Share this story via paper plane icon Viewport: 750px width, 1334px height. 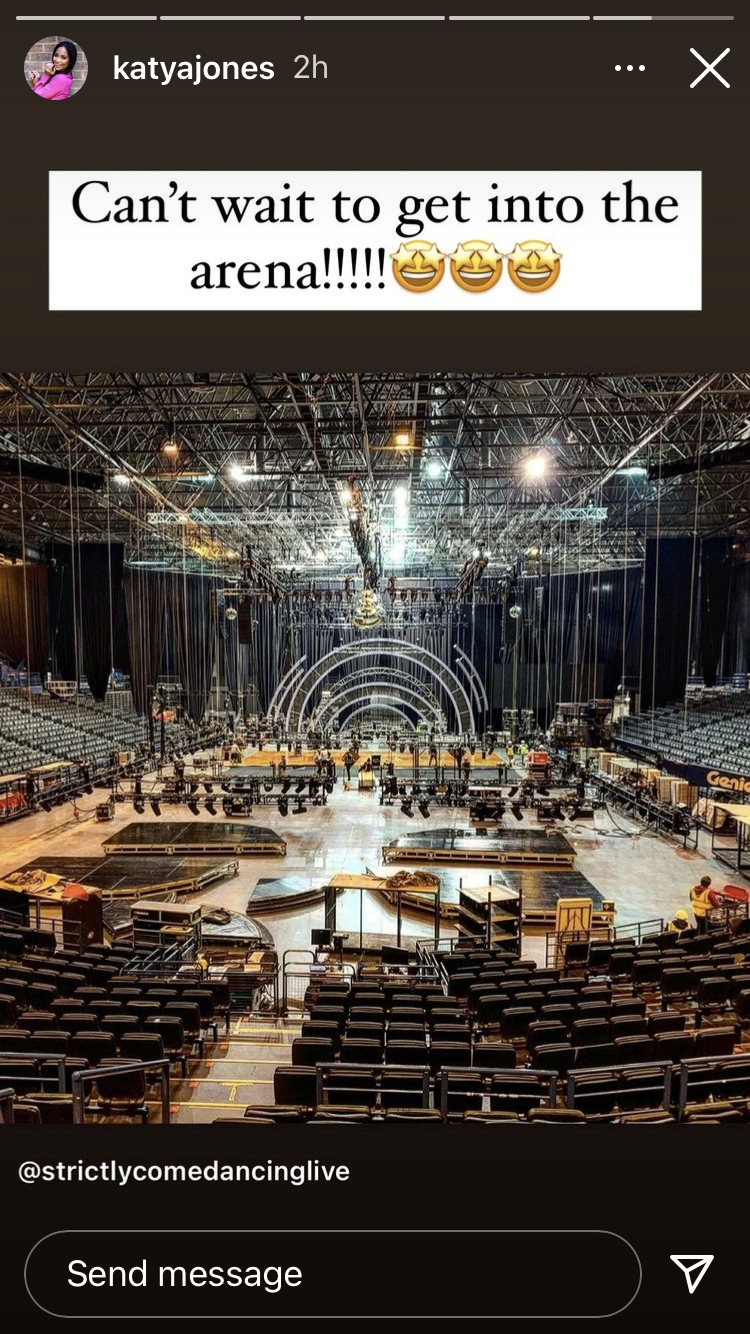point(692,1273)
